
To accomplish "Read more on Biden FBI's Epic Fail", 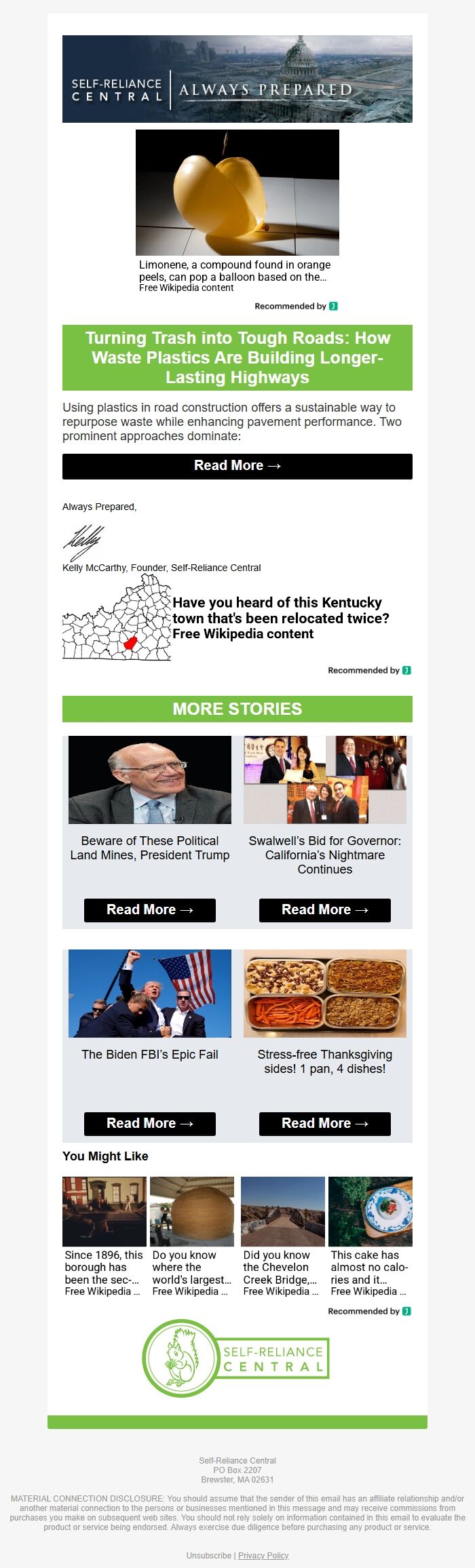I will 149,1124.
